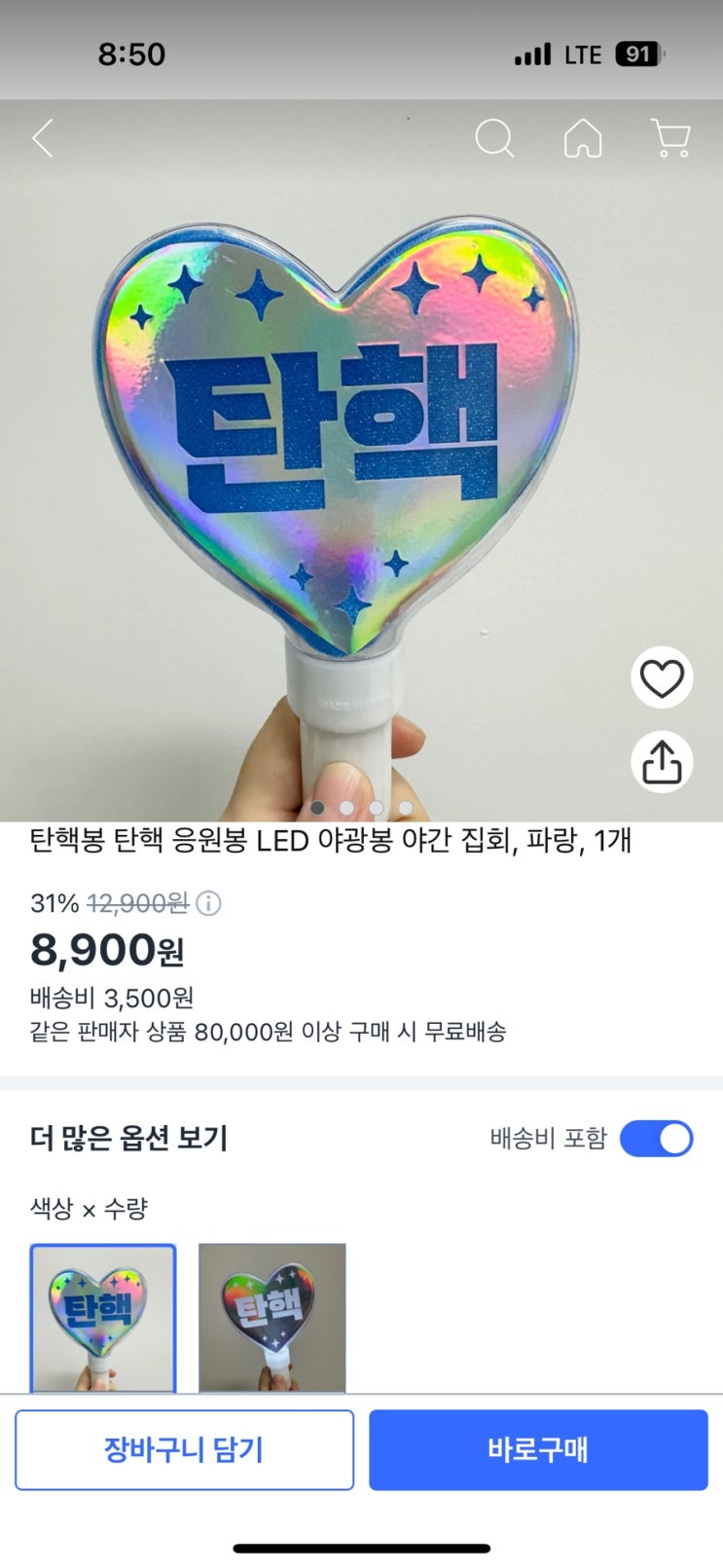
Task: Select the dark 탄핵 light stick option
Action: click(x=272, y=1317)
